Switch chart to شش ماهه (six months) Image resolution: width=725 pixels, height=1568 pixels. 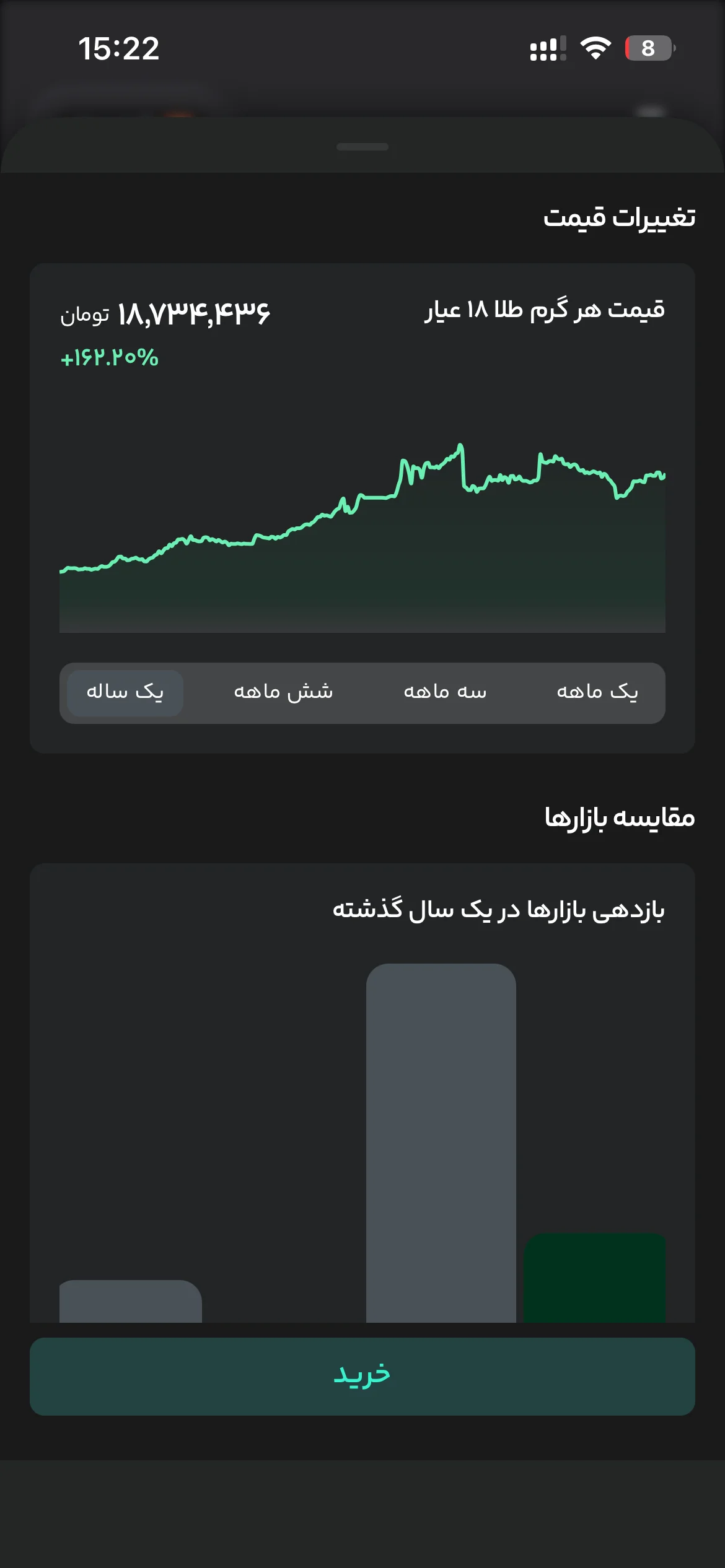click(x=283, y=693)
